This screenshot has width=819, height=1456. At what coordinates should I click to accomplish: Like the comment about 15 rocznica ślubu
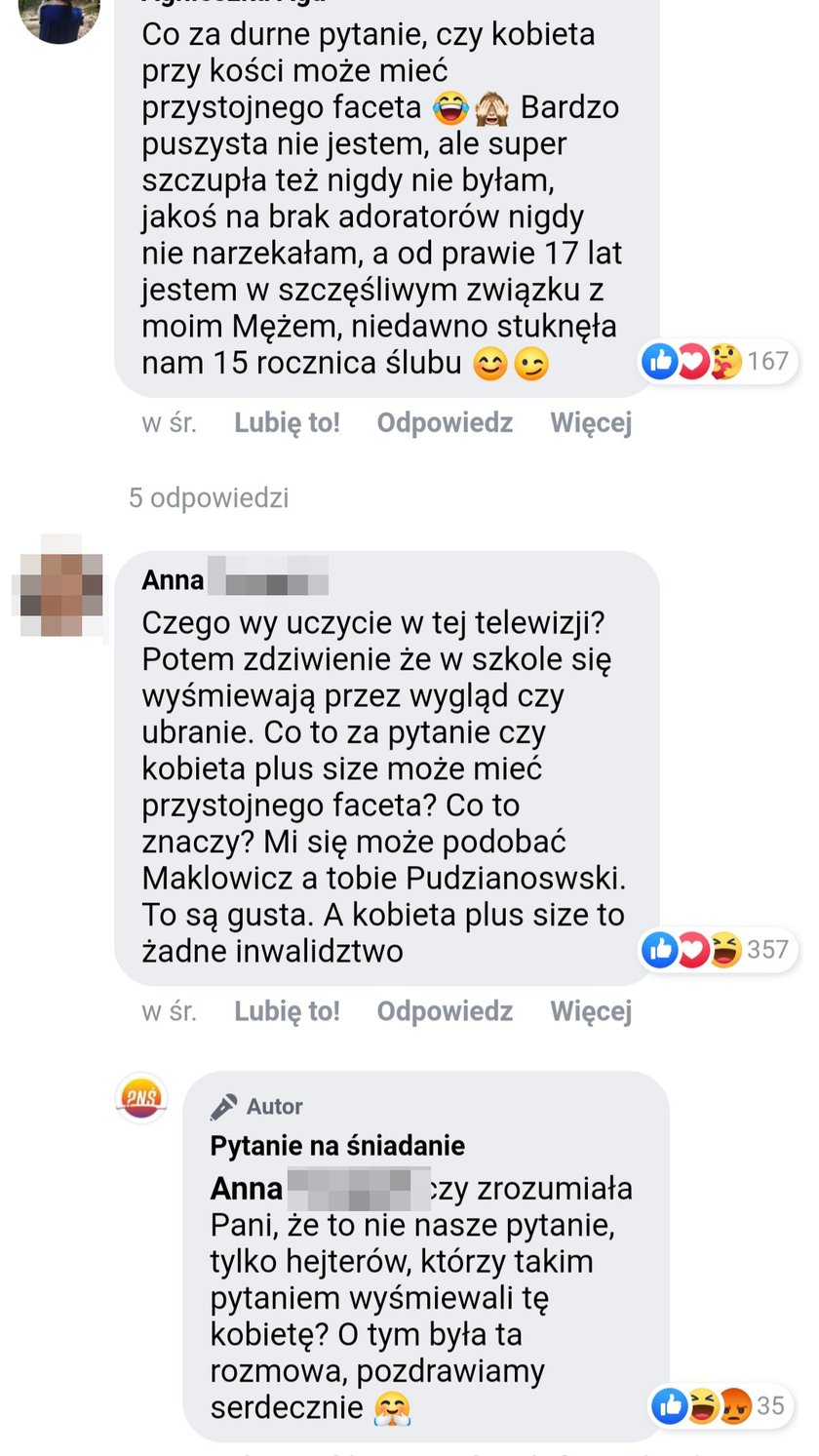tap(287, 422)
